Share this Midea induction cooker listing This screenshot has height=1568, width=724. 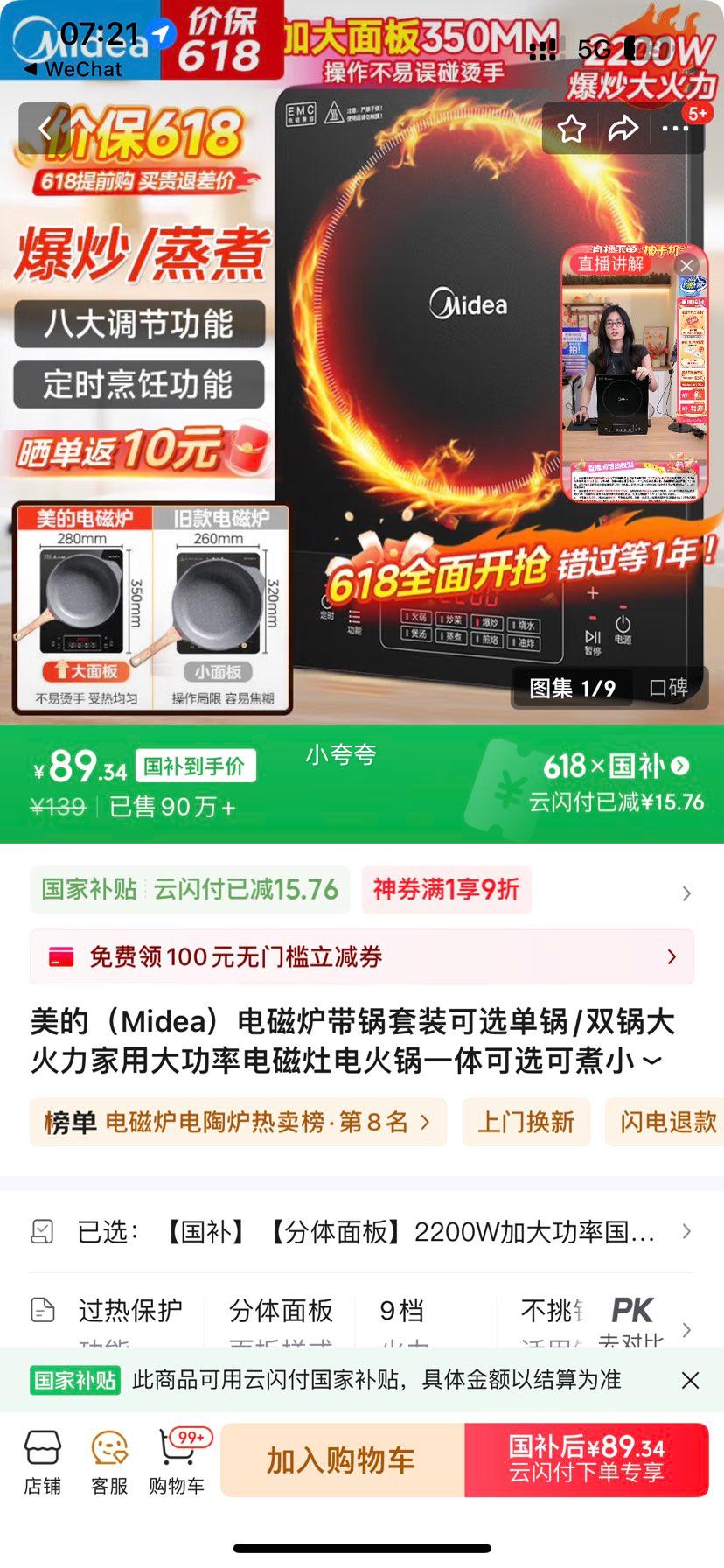coord(623,129)
